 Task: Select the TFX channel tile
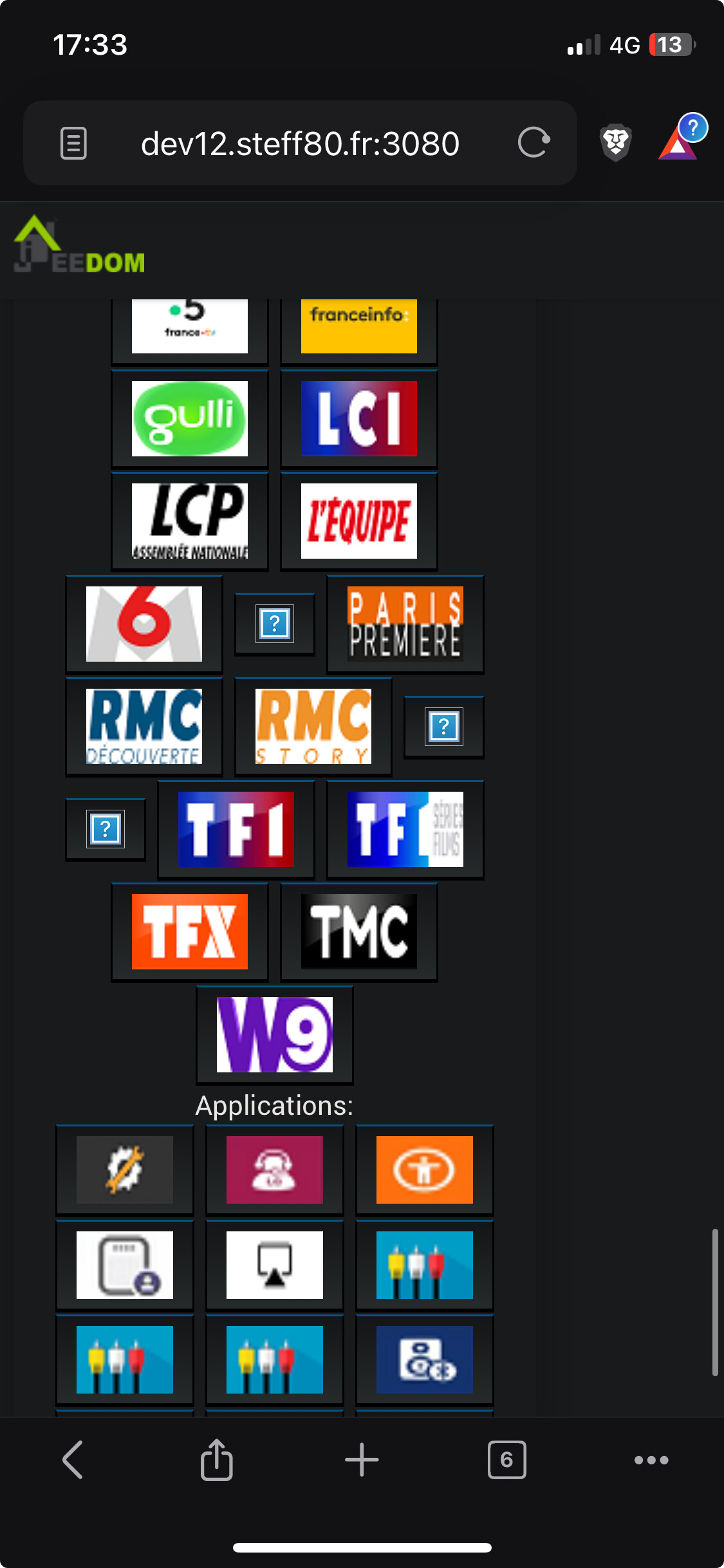tap(189, 931)
